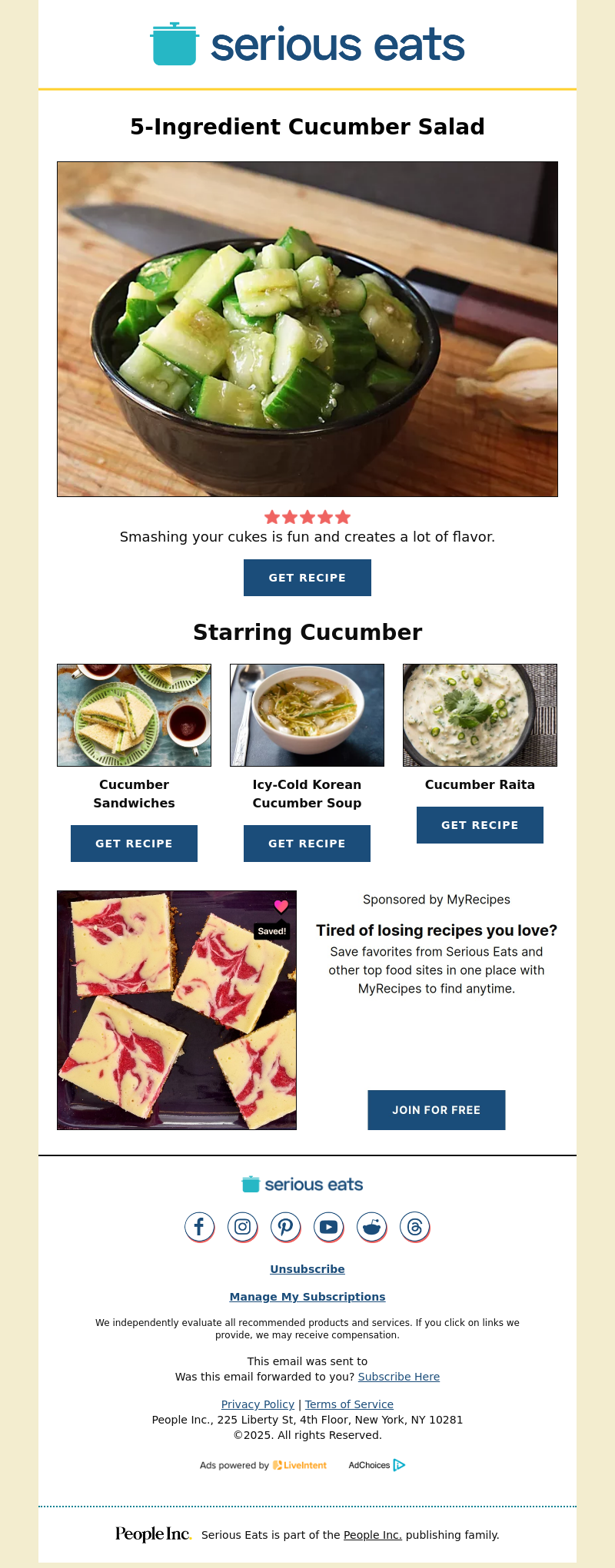Get recipe for Icy-Cold Korean Cucumber Soup
Viewport: 615px width, 1568px height.
[x=307, y=844]
